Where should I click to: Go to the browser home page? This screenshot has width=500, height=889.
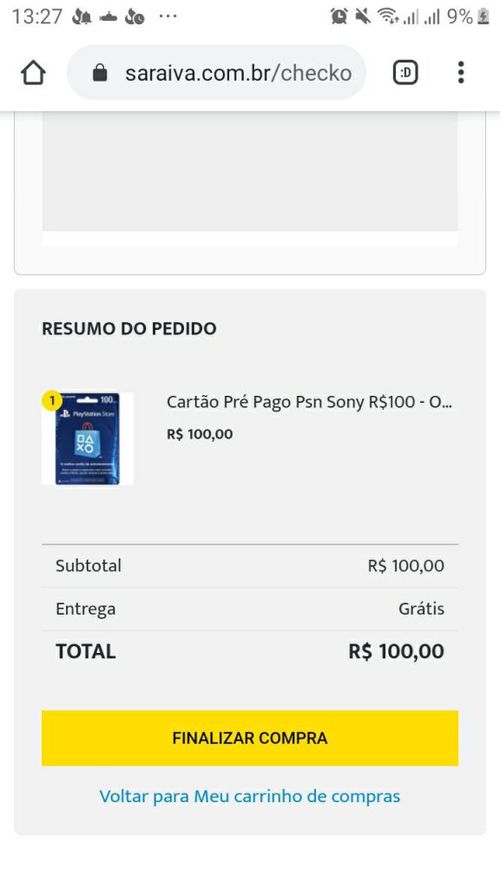click(x=33, y=73)
